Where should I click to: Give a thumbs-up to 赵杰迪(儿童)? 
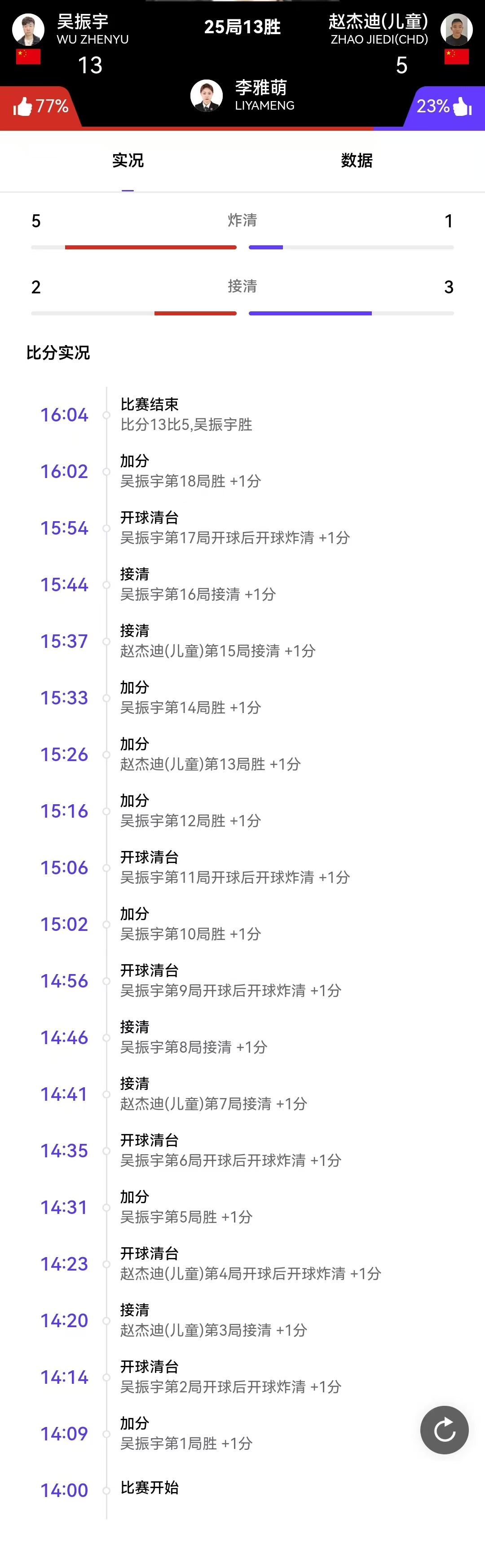click(x=462, y=107)
